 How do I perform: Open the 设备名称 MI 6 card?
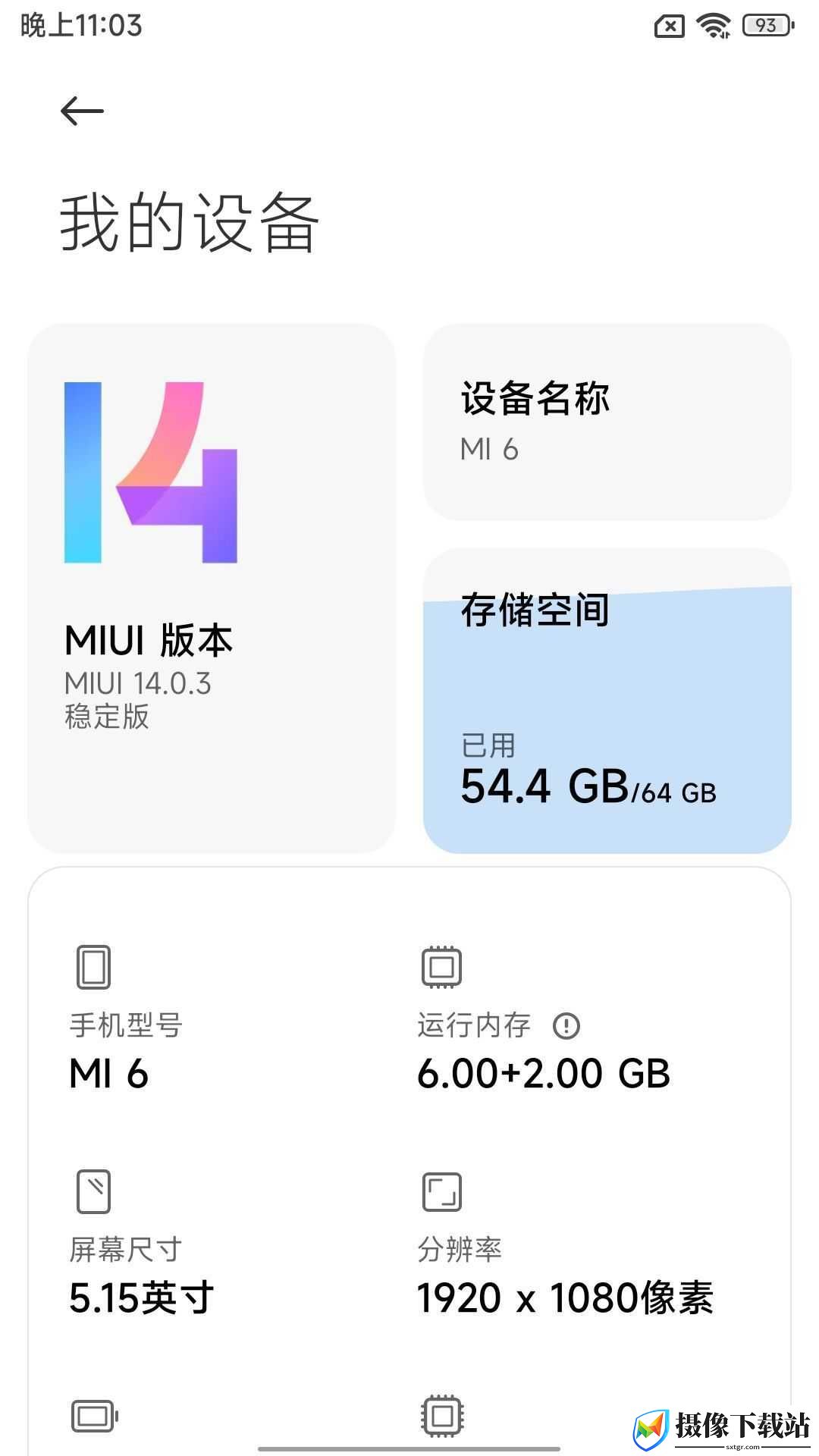tap(607, 422)
